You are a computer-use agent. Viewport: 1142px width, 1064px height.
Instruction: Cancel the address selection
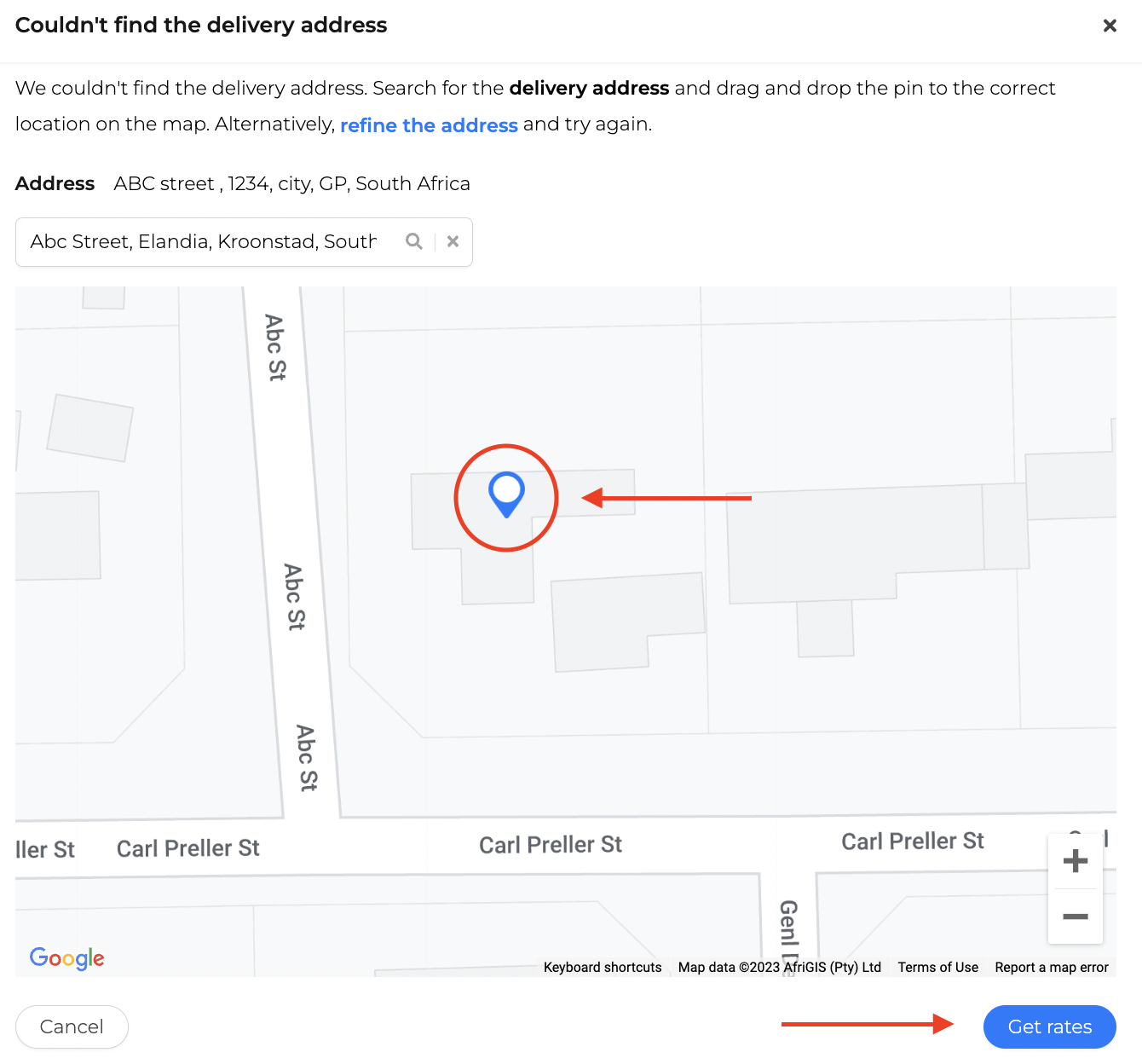[72, 1026]
